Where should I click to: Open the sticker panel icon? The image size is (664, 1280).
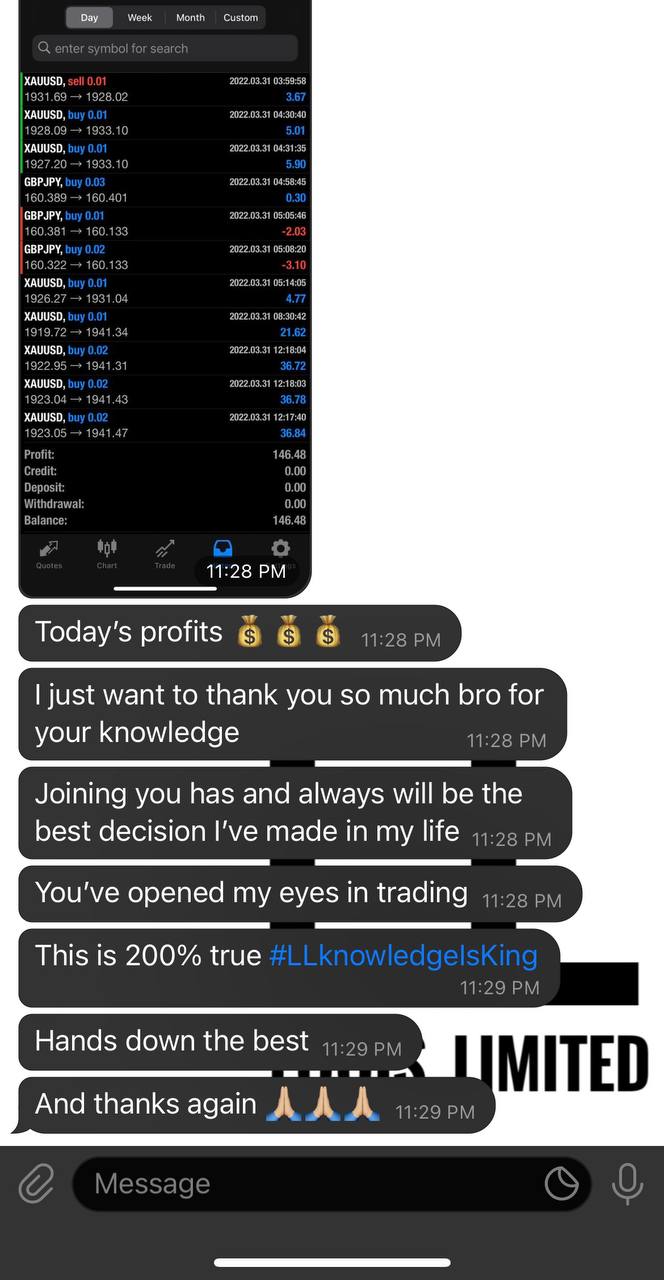click(562, 1185)
